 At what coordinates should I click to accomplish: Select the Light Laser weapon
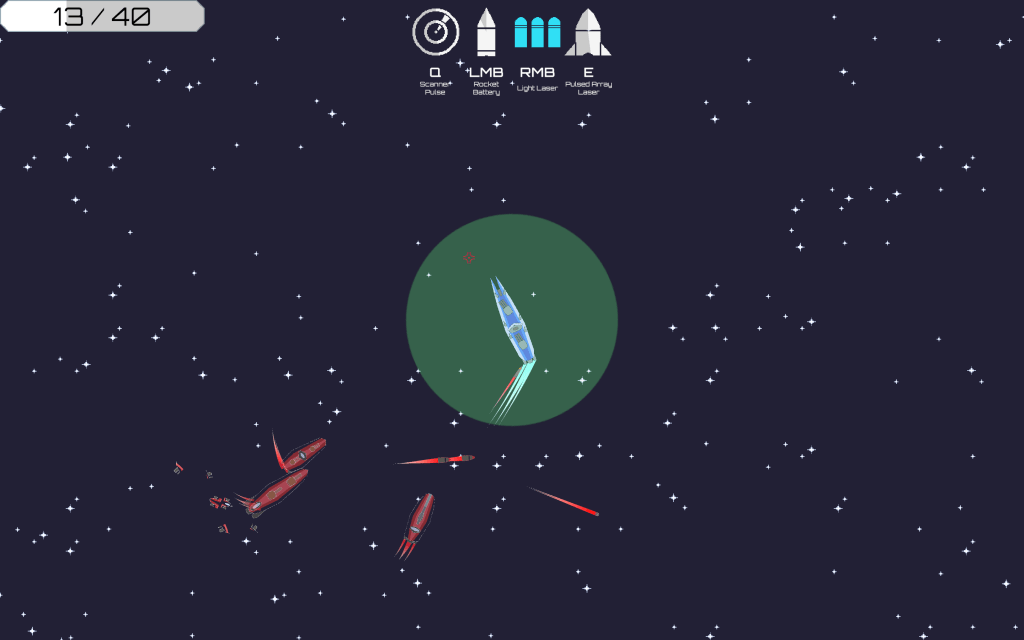(x=537, y=33)
